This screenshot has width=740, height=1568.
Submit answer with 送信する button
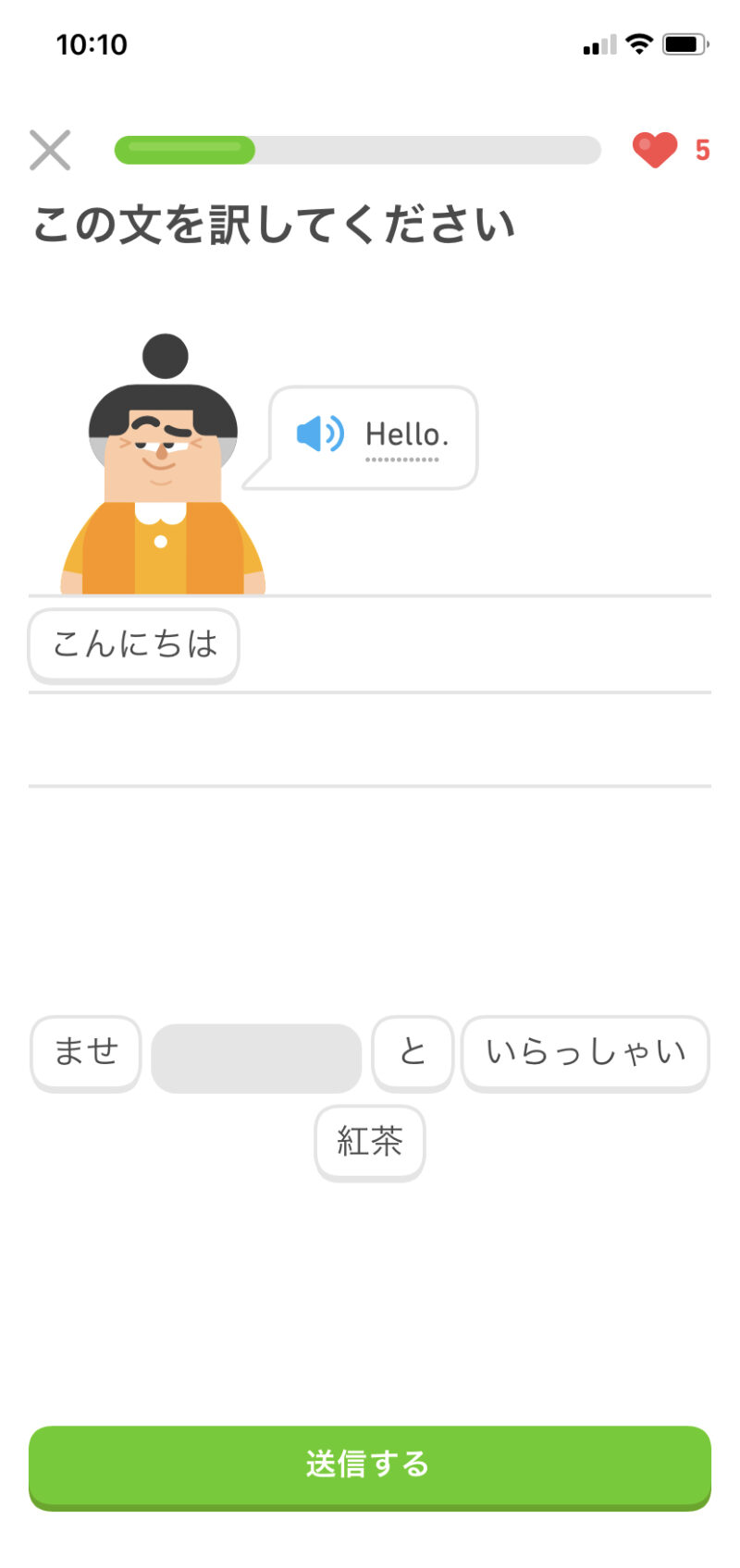370,1465
